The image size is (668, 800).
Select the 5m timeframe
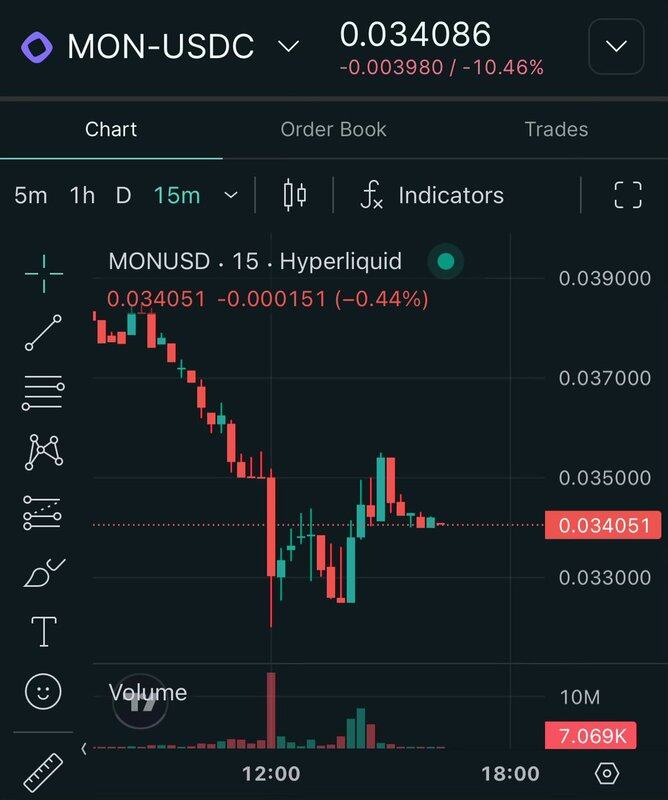pos(30,195)
